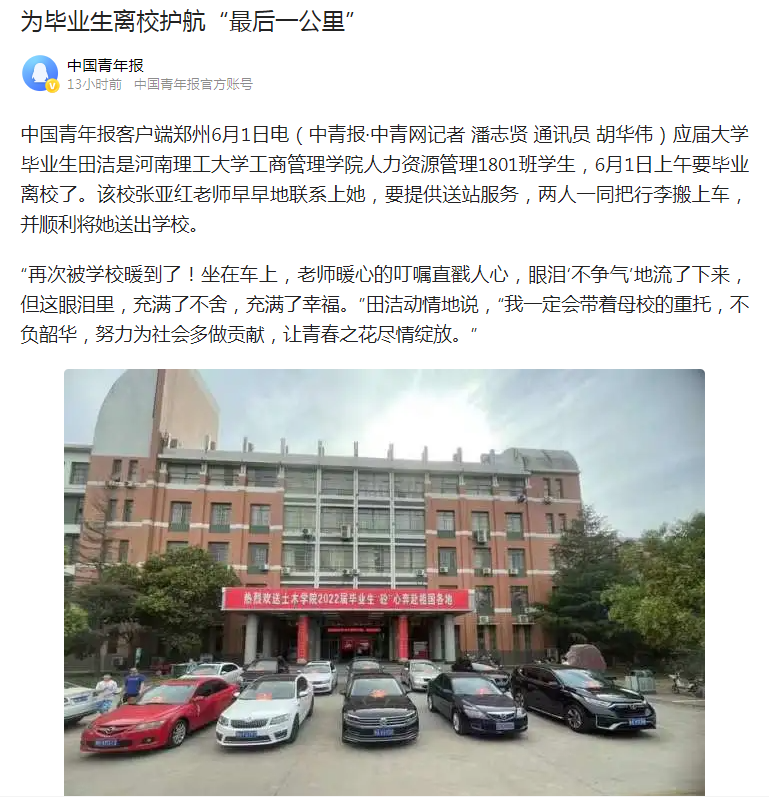The image size is (769, 802).
Task: Open 中国青年报 author avatar
Action: tap(40, 73)
